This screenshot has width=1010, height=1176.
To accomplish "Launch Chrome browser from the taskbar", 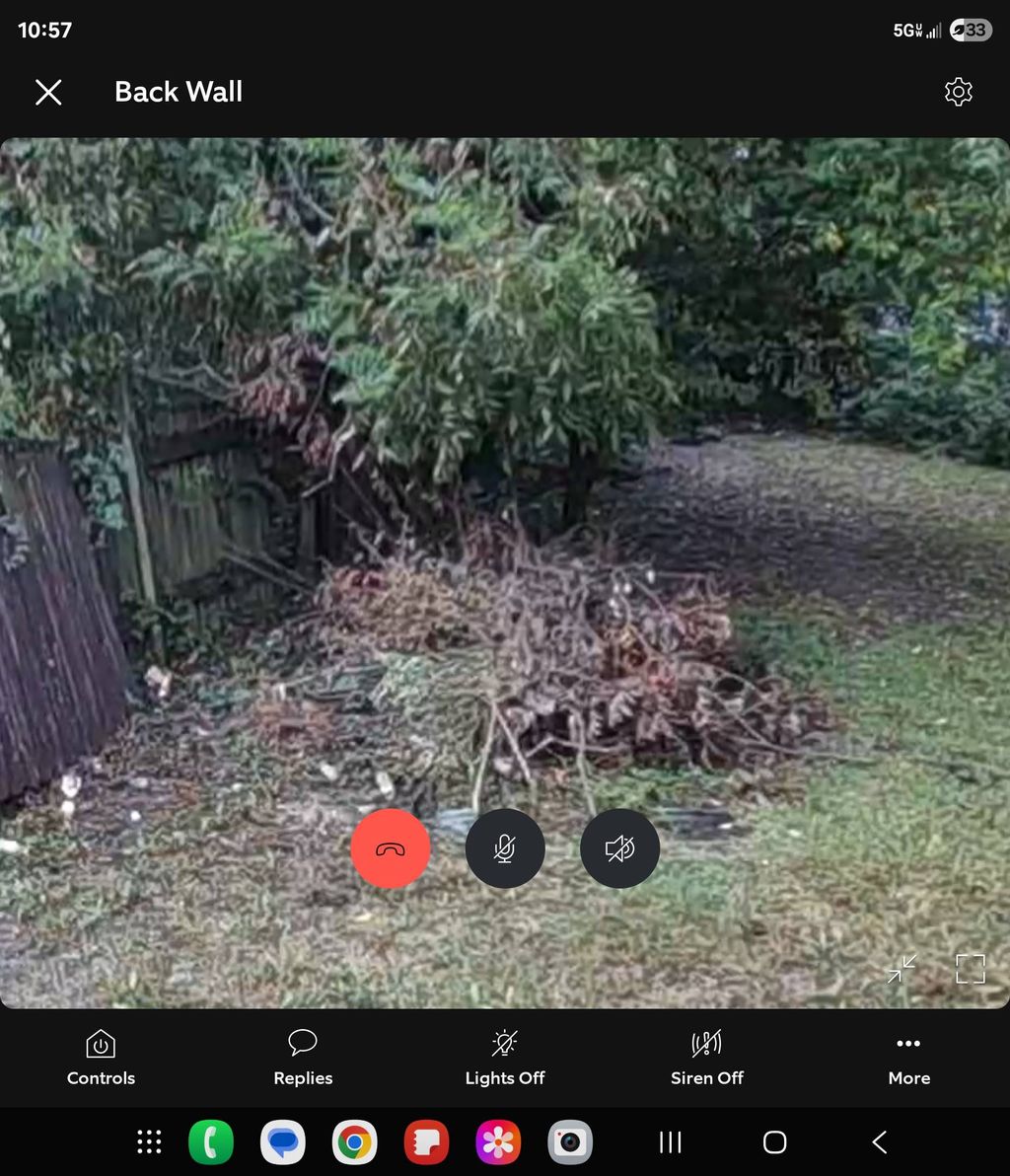I will click(354, 1142).
